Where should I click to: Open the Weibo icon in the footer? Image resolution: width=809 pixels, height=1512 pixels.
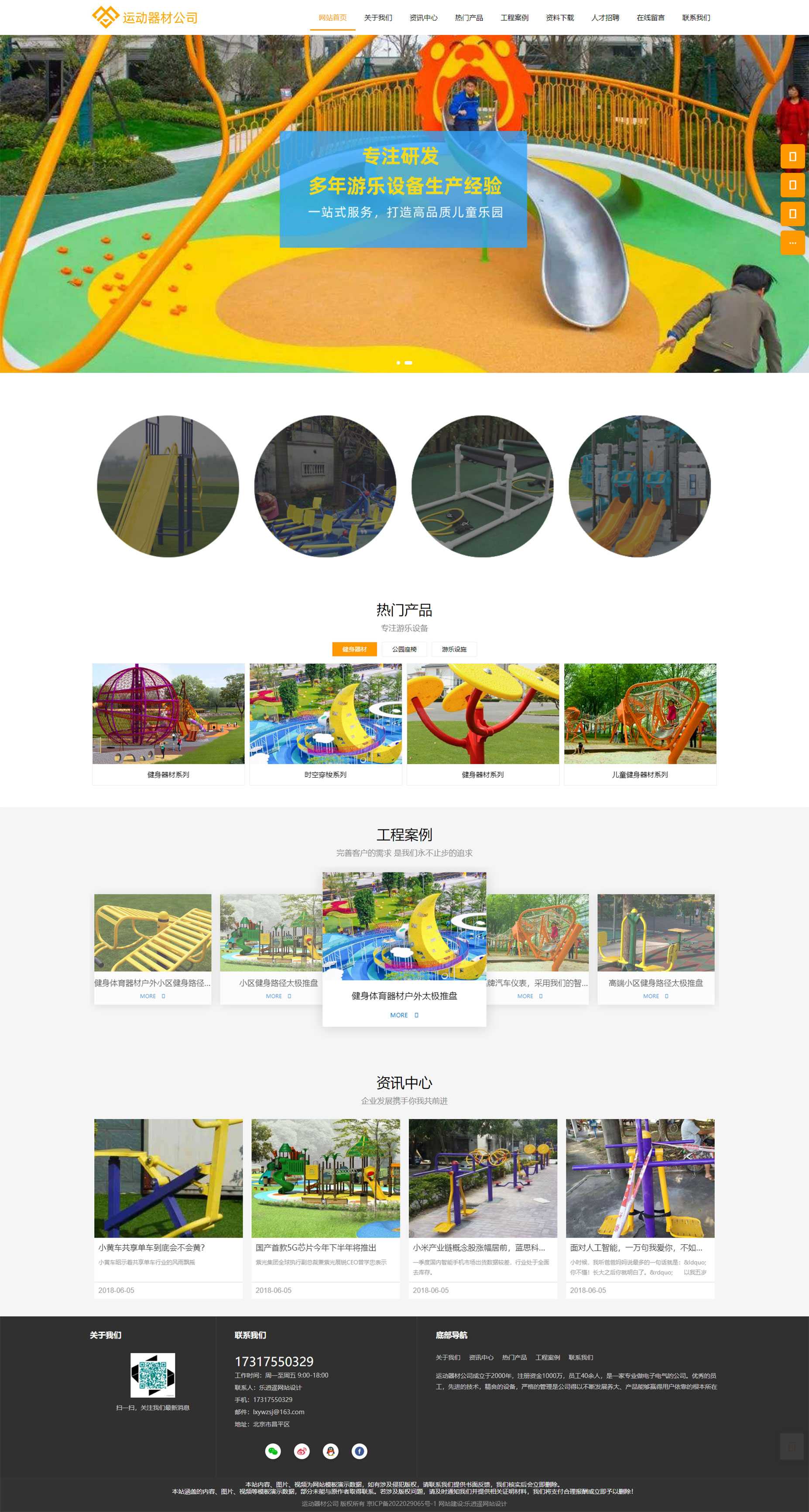[x=302, y=1451]
